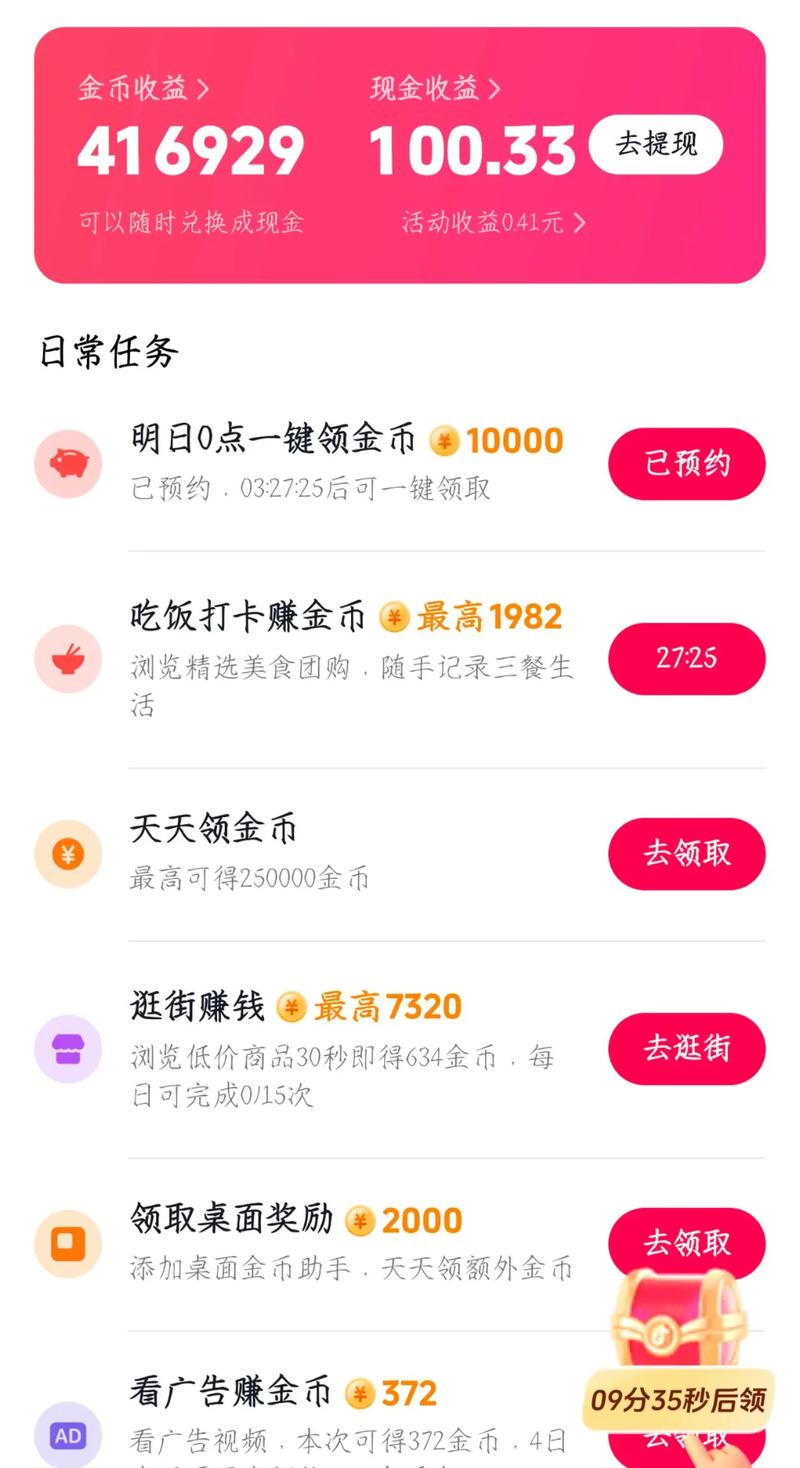Claim coins with 去领取 for 天天领金币
The width and height of the screenshot is (800, 1468).
(686, 853)
